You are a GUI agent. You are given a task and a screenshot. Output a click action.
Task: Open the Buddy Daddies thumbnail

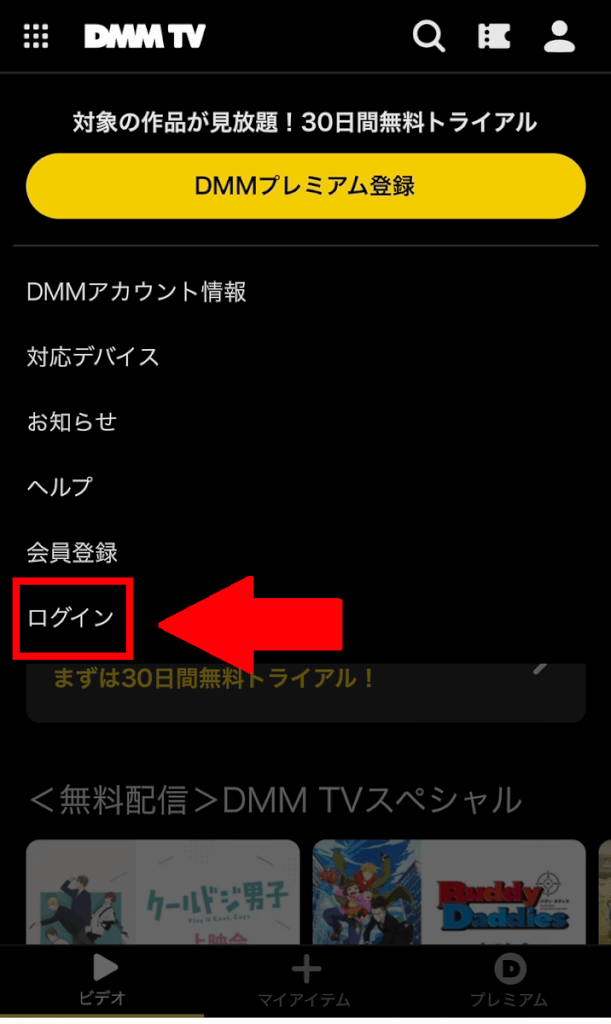click(449, 892)
